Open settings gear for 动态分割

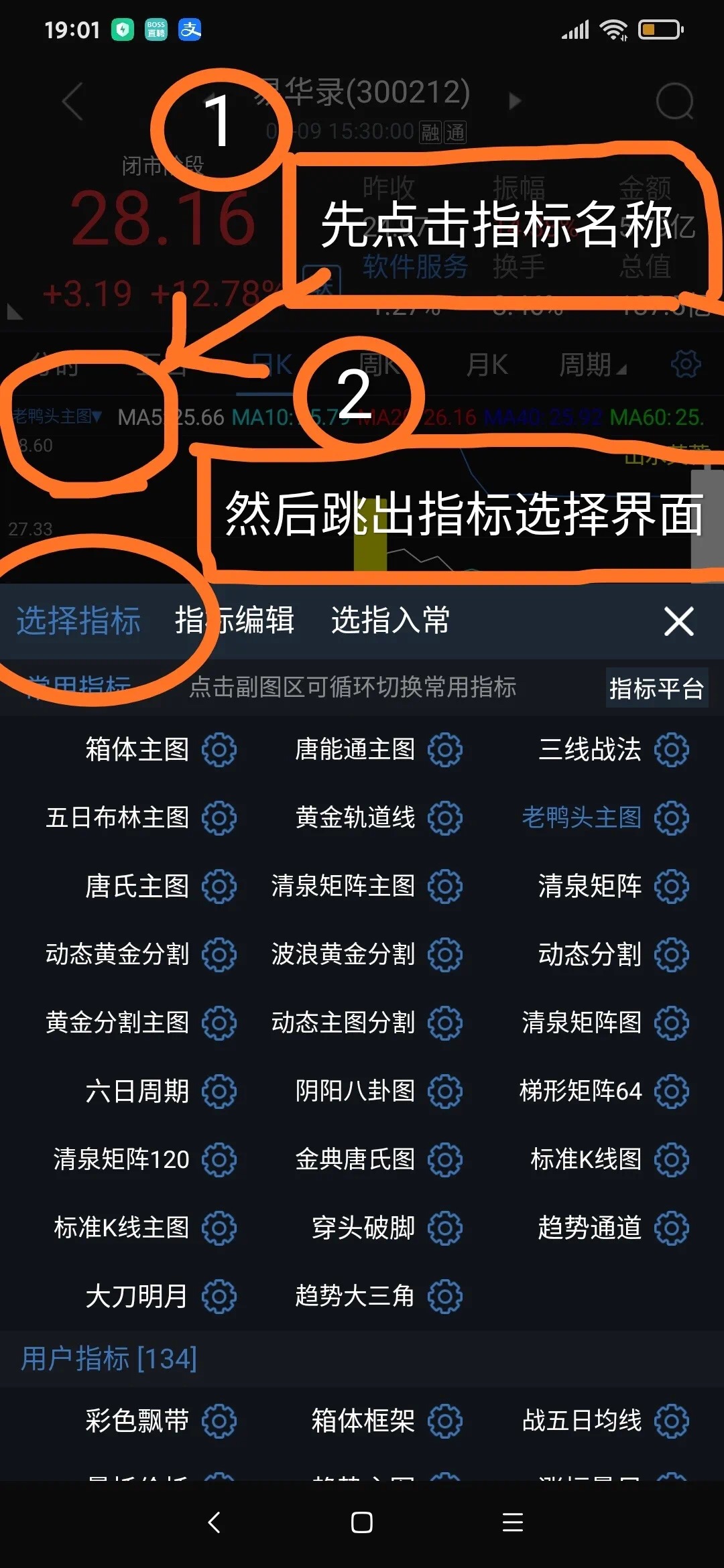point(672,955)
